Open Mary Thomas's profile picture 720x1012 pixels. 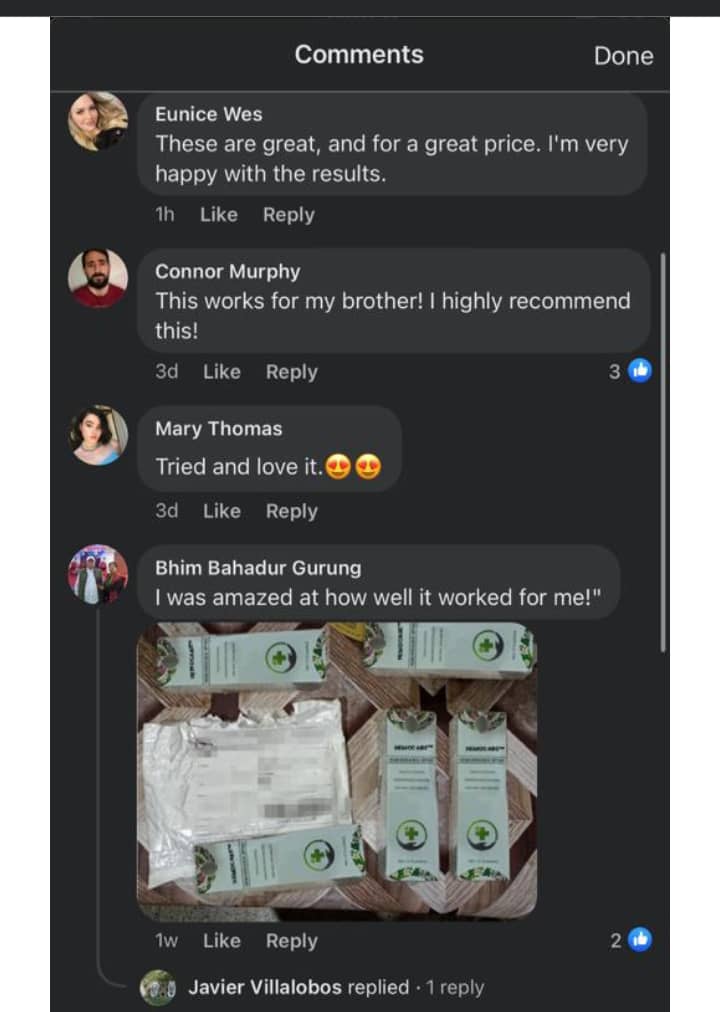(98, 435)
